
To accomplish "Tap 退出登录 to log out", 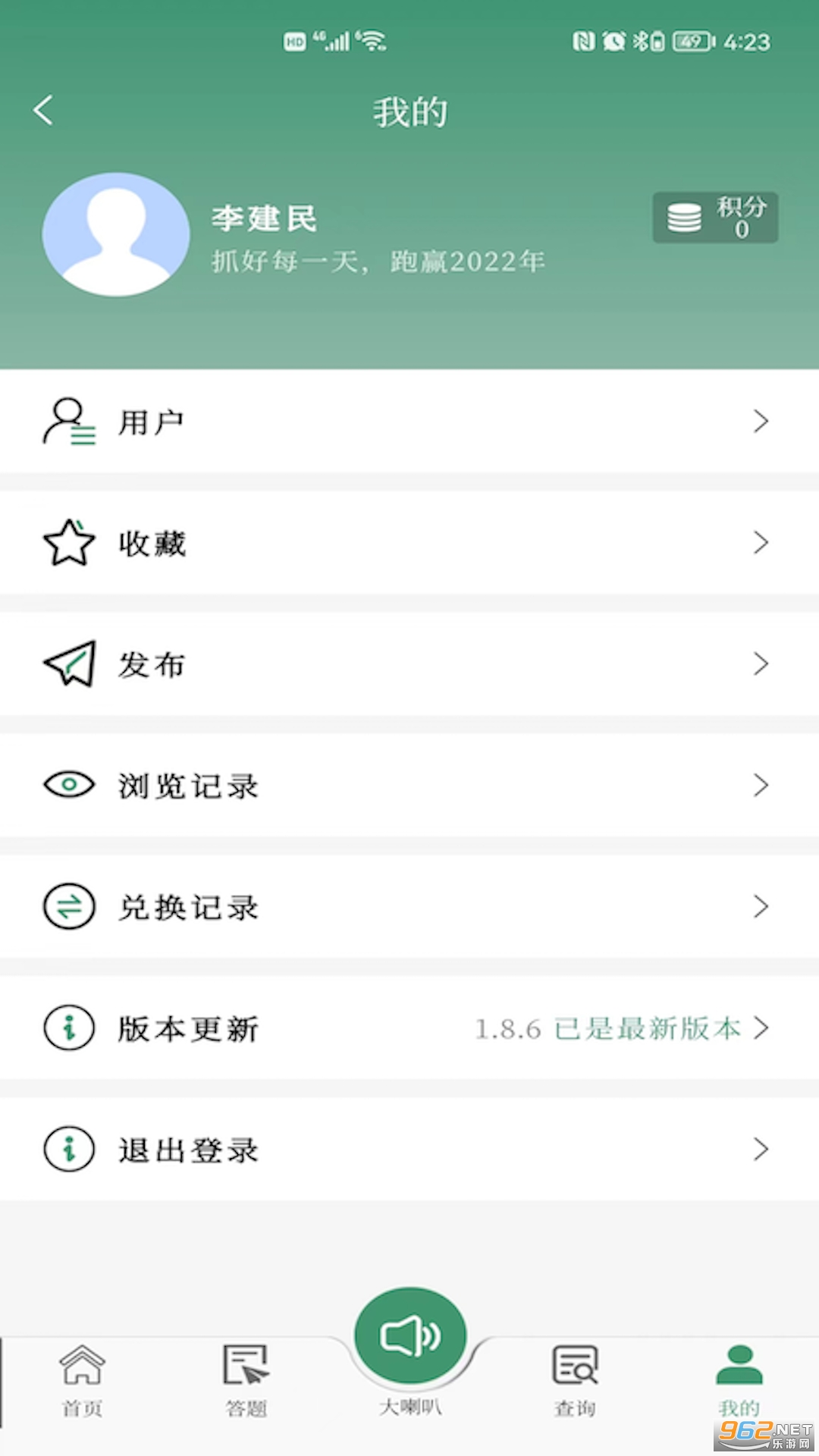I will (409, 1150).
